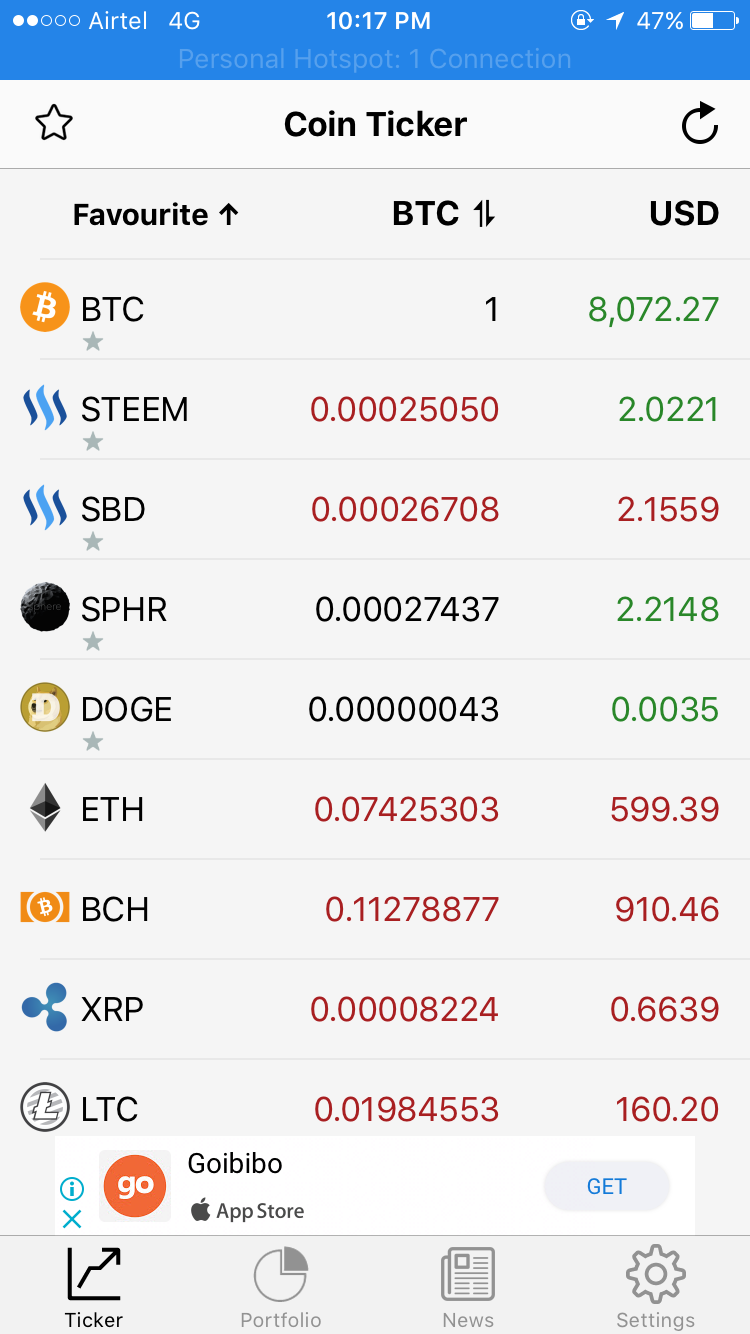Viewport: 750px width, 1334px height.
Task: Select the ETH row
Action: point(375,810)
